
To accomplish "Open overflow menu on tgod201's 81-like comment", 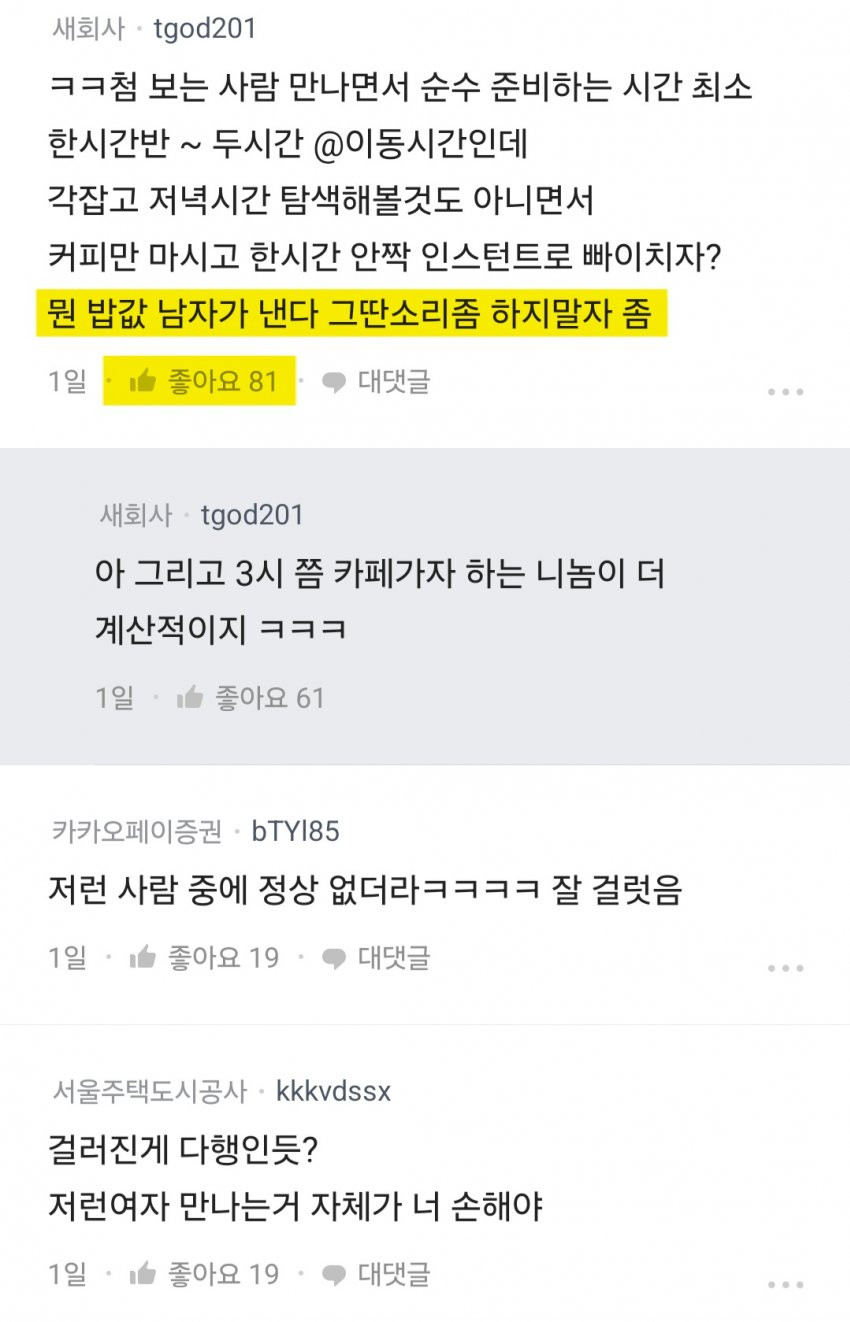I will coord(785,391).
